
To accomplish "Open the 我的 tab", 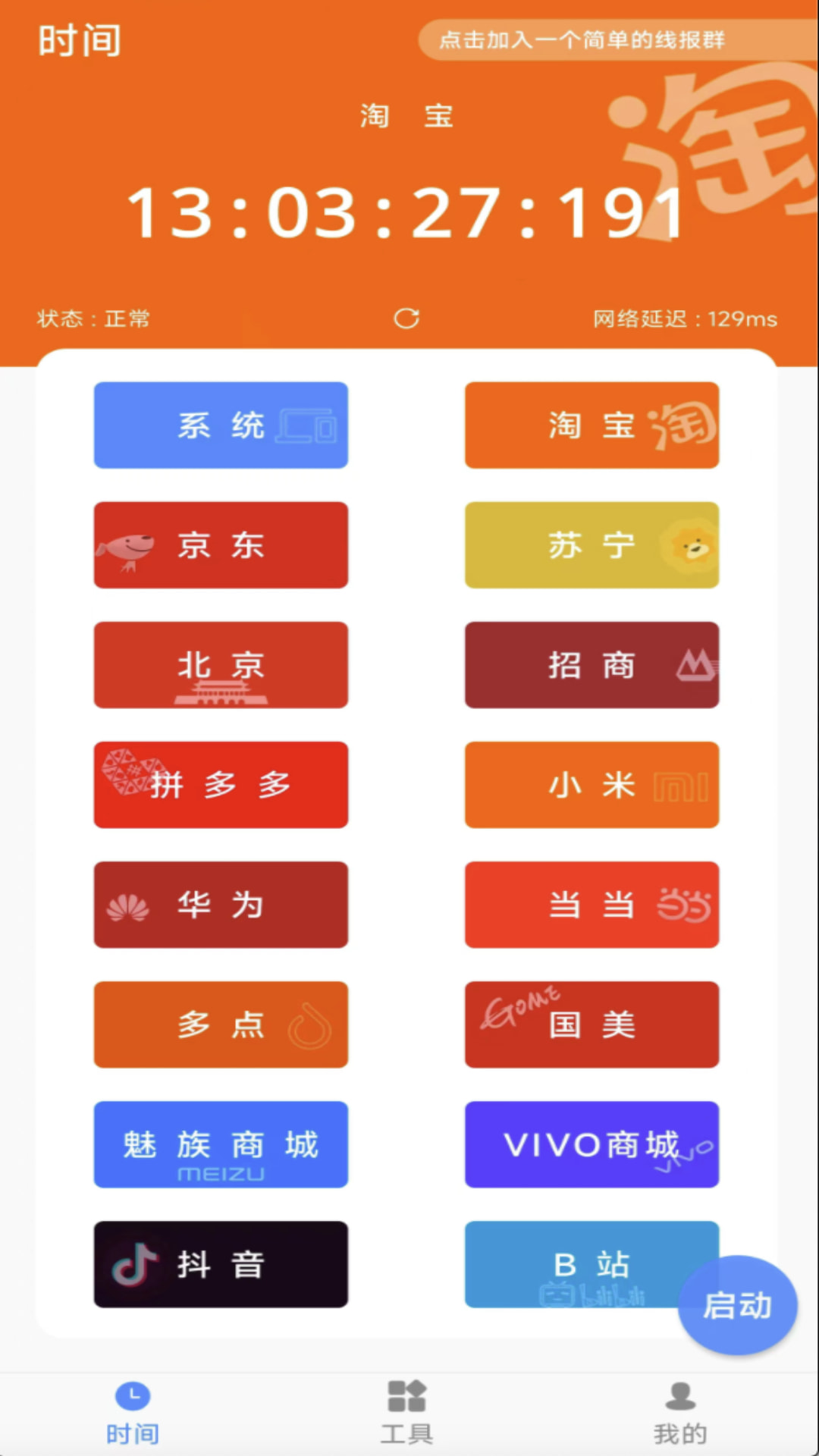I will click(x=680, y=1412).
